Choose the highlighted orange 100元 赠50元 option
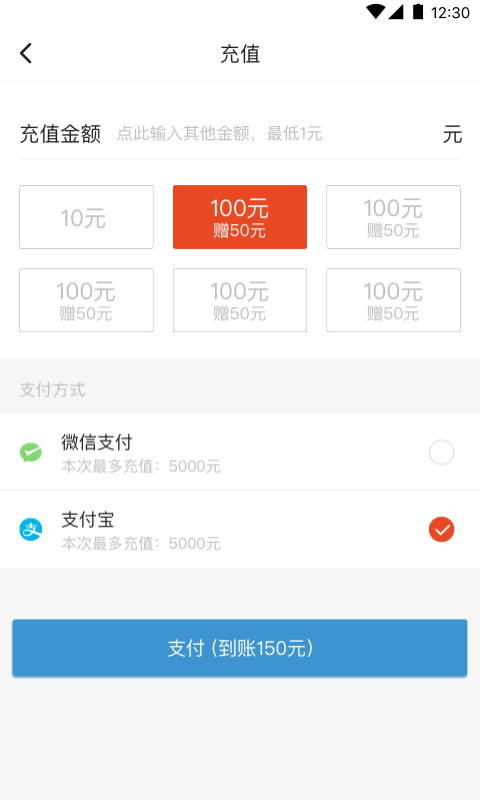This screenshot has width=480, height=800. click(240, 217)
